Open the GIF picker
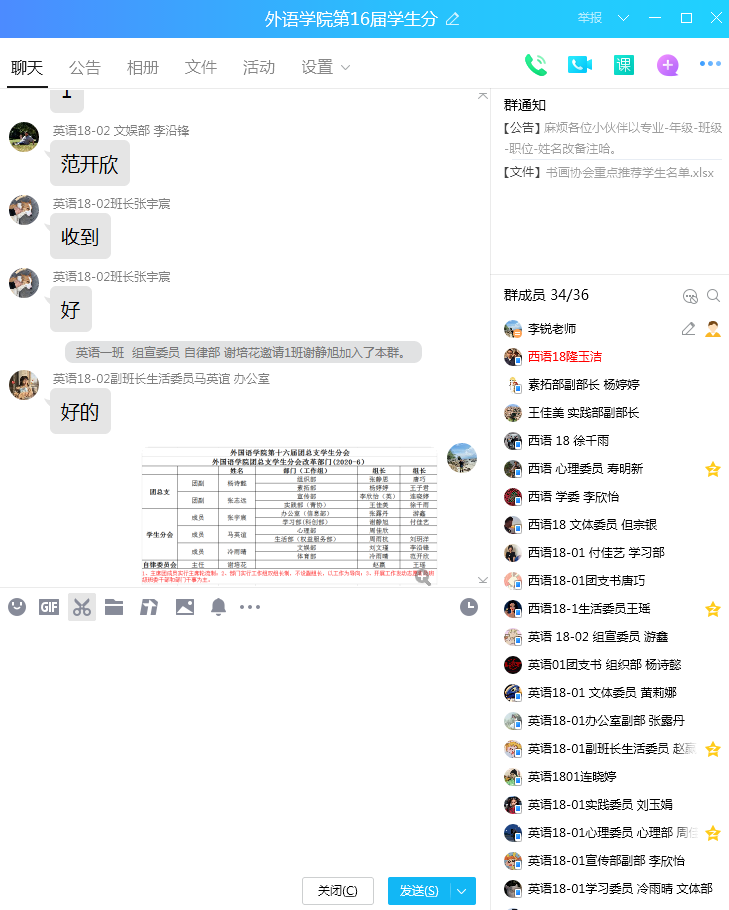 [x=49, y=606]
